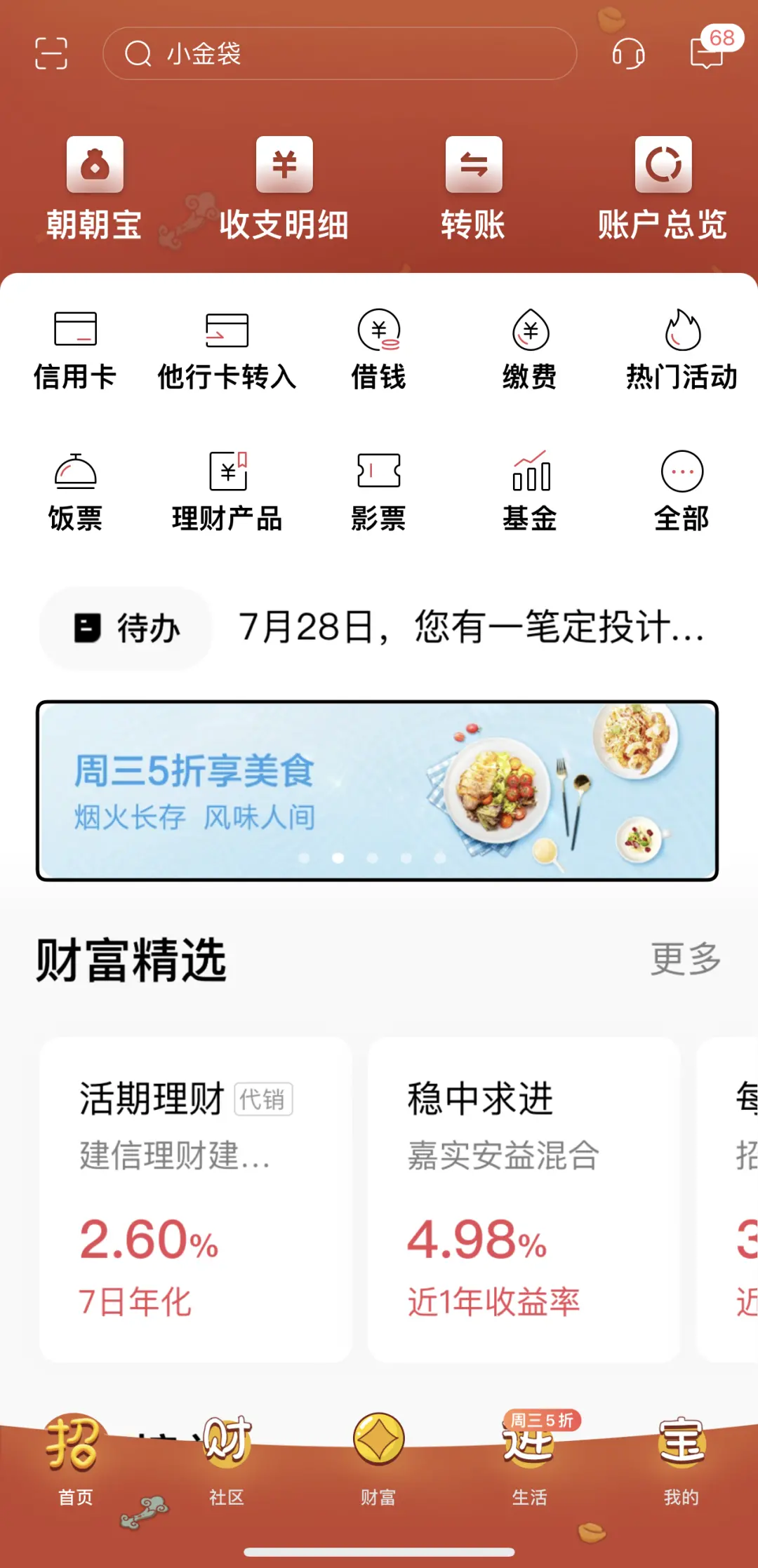Open the 他行卡转入 transfer-in feature
The height and width of the screenshot is (1568, 758).
(227, 349)
